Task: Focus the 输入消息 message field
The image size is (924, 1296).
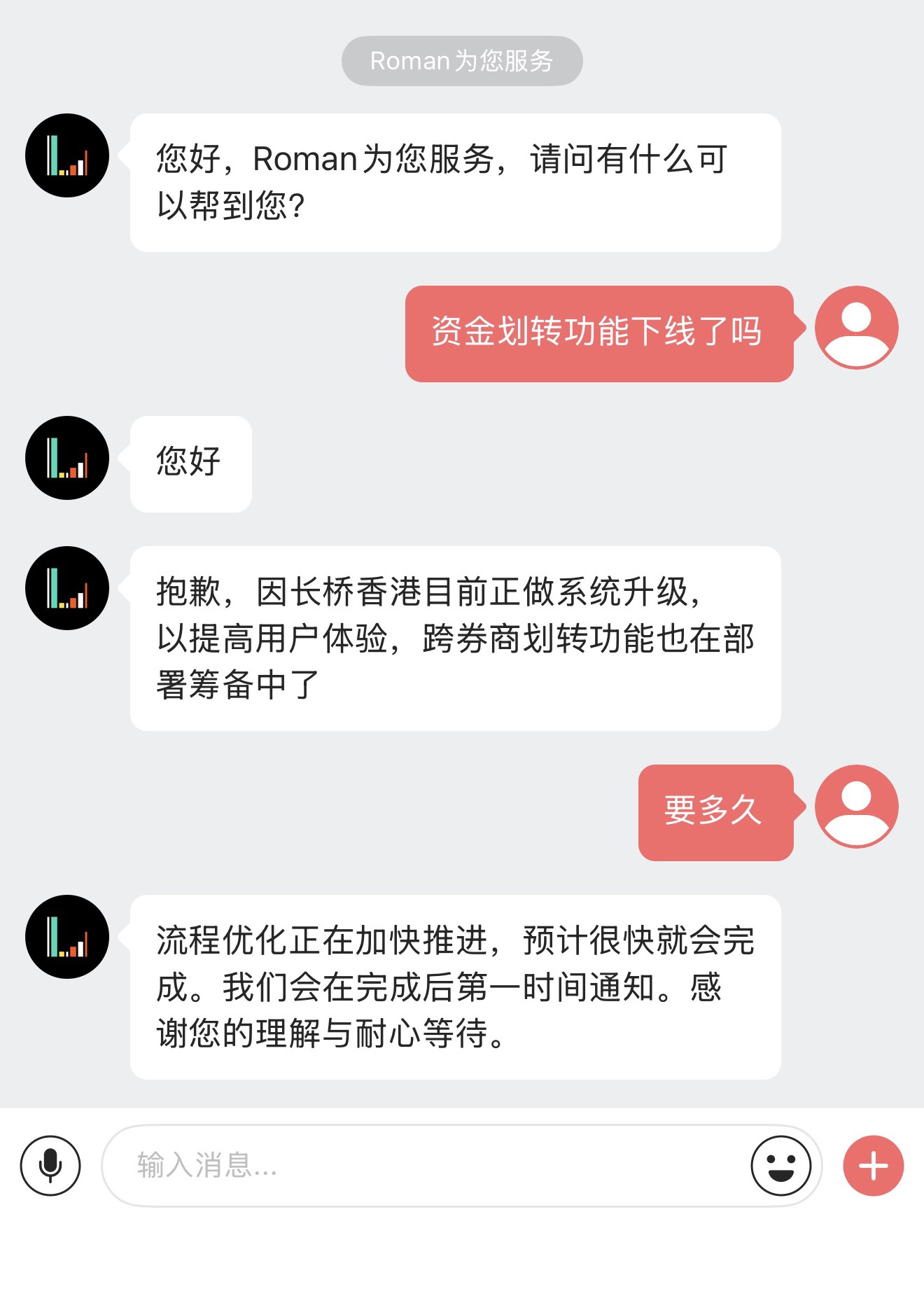Action: (x=420, y=1166)
